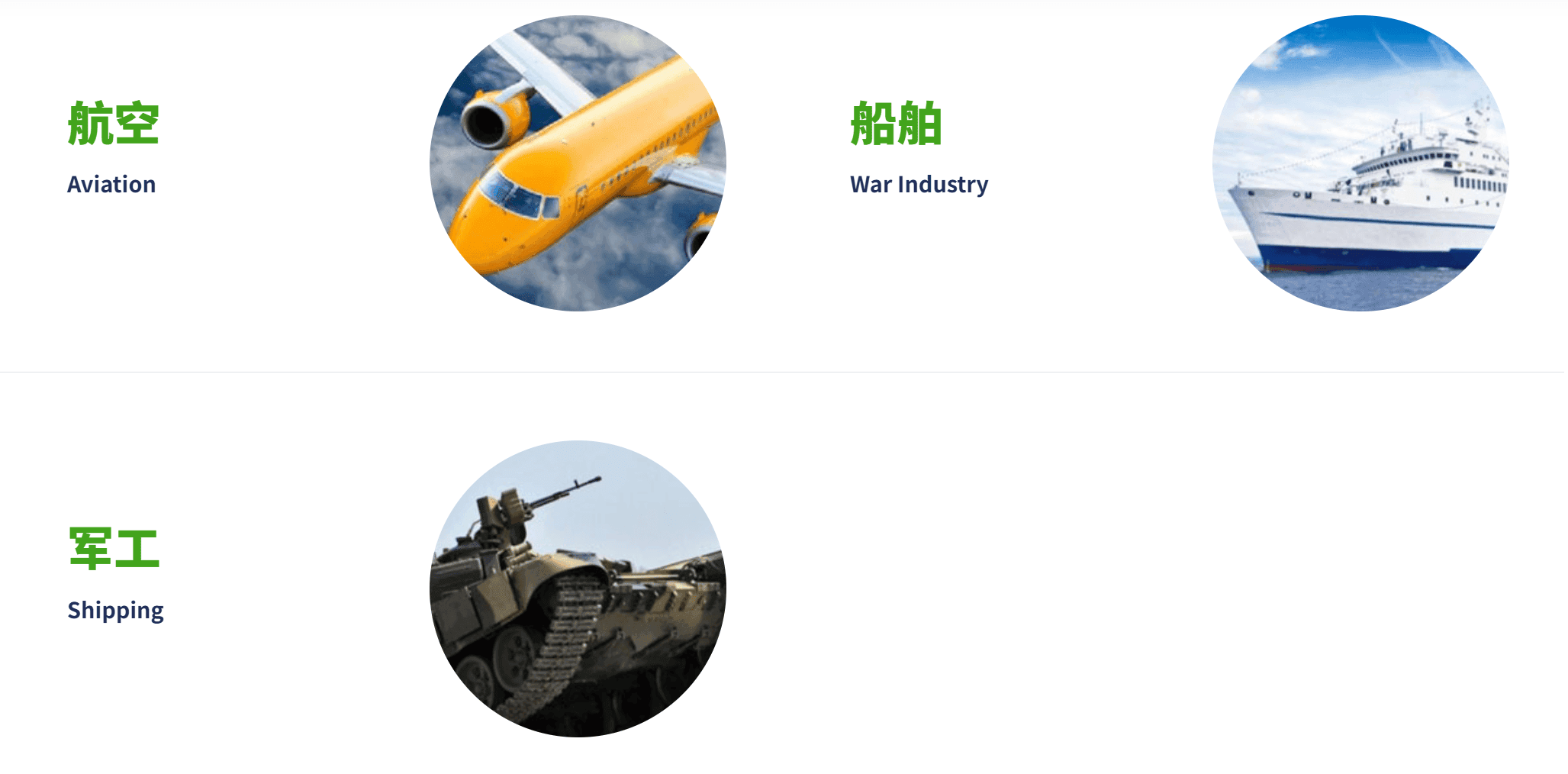The image size is (1568, 774).
Task: Open the 军工 card with the tank photo
Action: click(578, 589)
